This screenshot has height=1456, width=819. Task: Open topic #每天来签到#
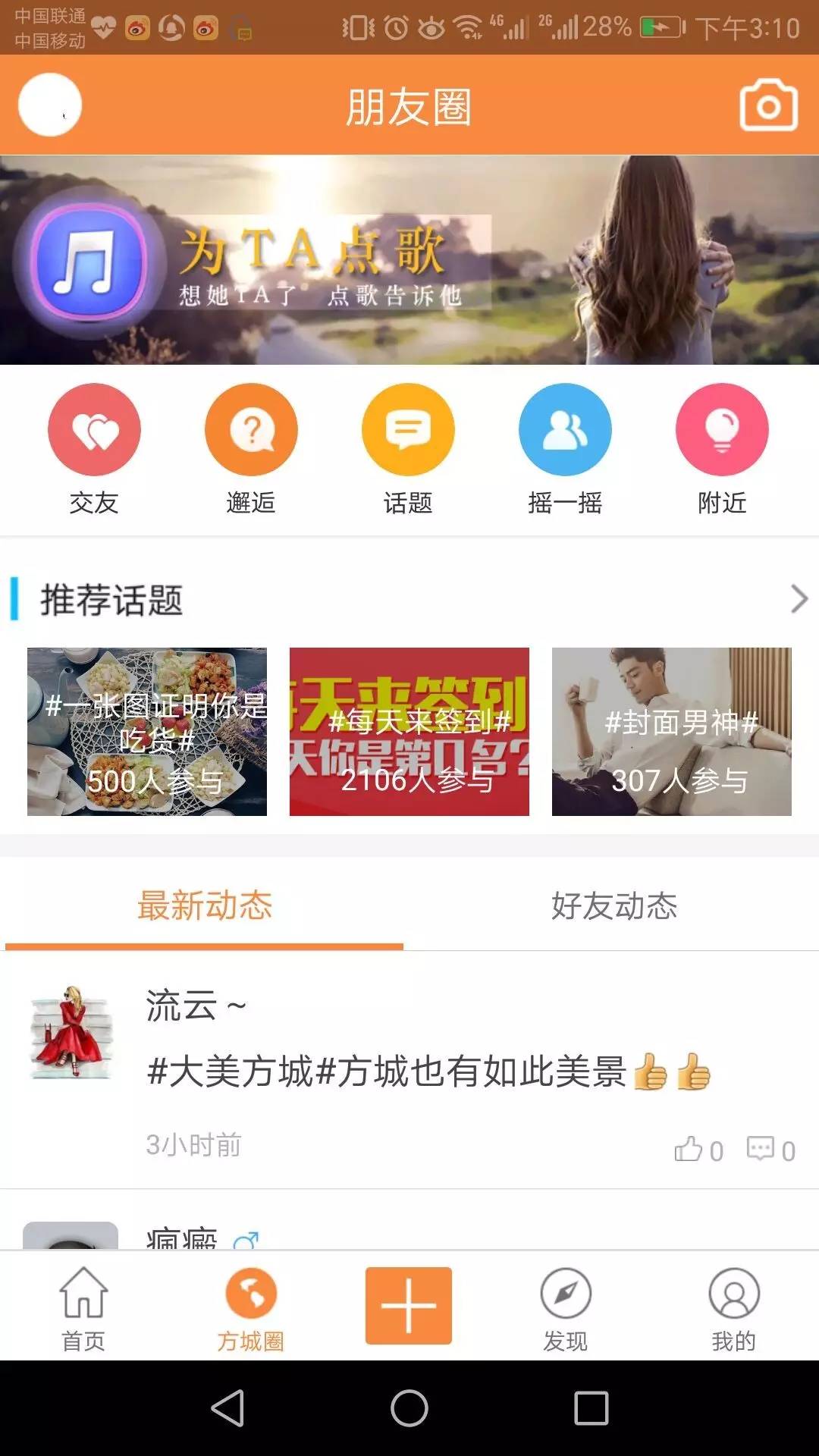tap(409, 732)
